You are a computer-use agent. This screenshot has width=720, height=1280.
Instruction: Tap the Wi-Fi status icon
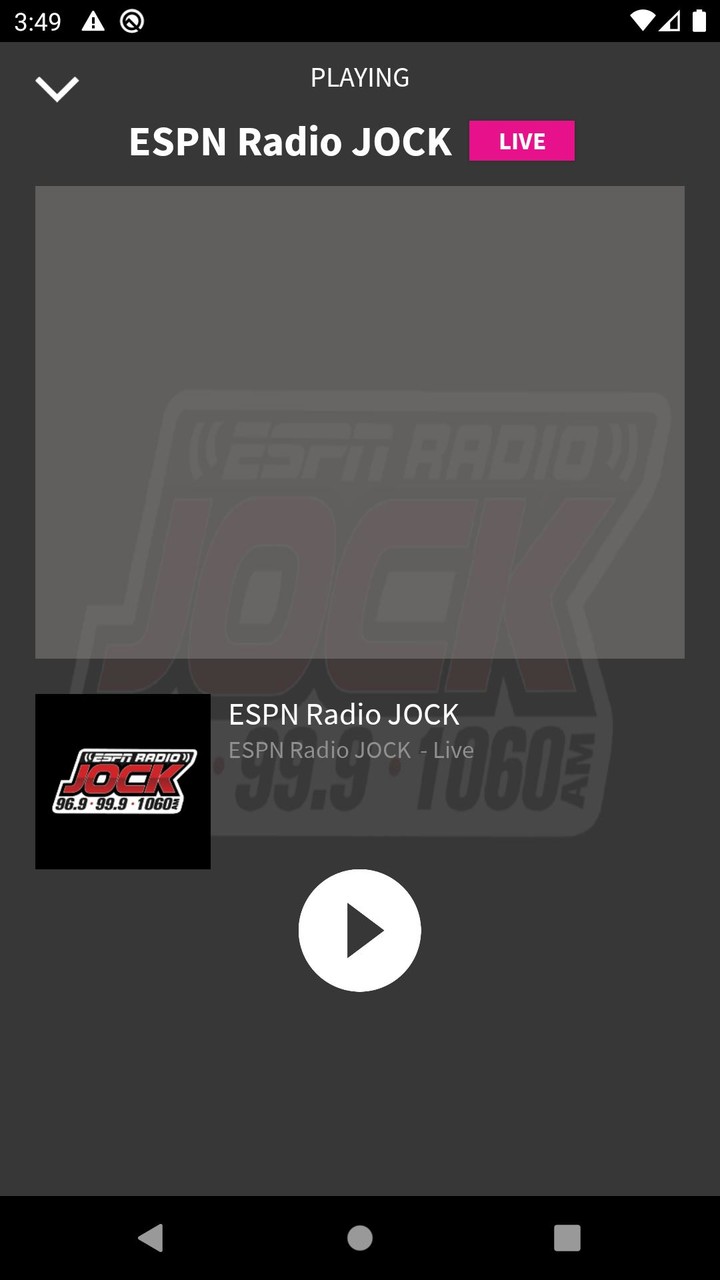(645, 20)
